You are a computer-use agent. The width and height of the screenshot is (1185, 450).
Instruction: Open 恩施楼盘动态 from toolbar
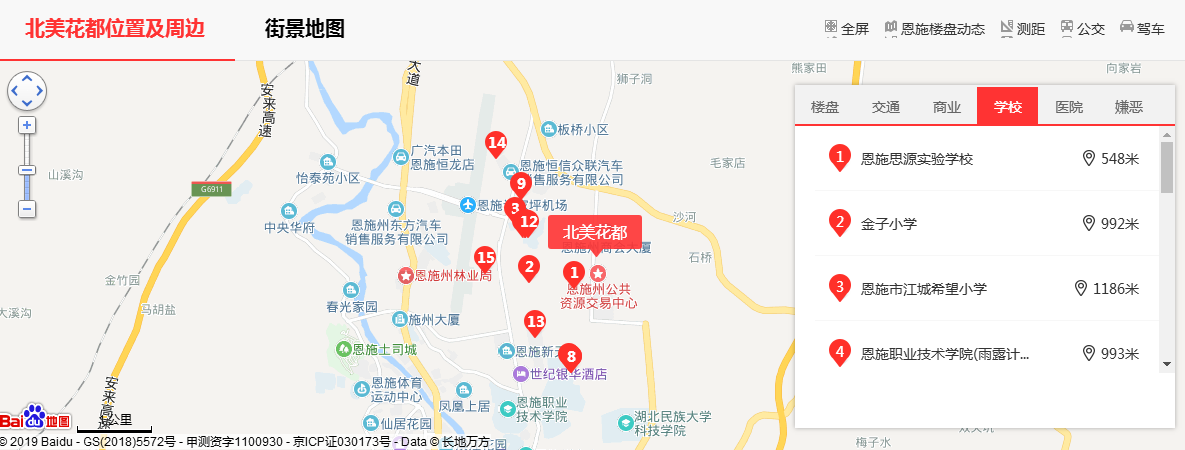(934, 29)
